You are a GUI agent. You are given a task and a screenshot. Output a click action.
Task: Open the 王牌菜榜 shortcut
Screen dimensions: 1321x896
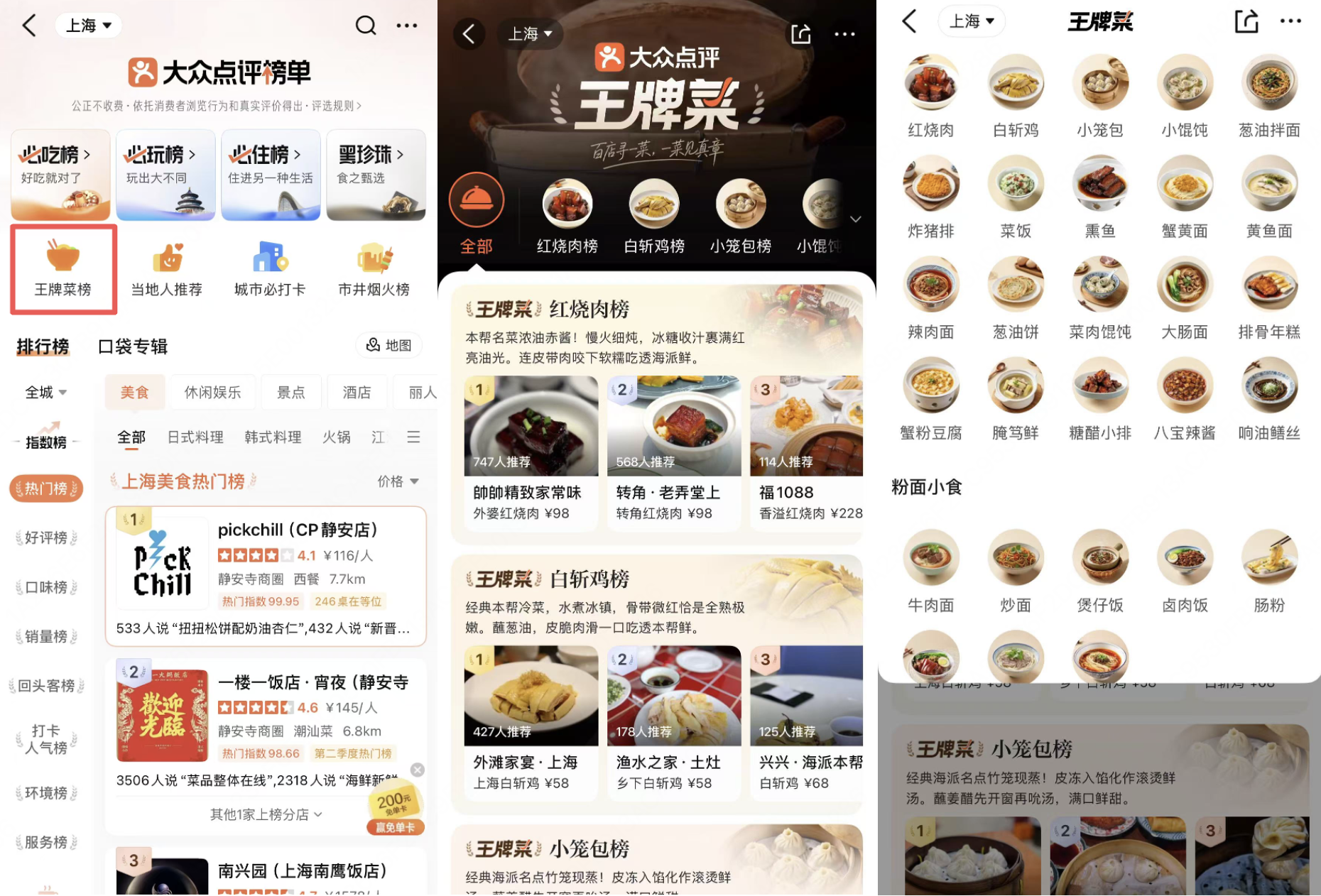pos(63,270)
